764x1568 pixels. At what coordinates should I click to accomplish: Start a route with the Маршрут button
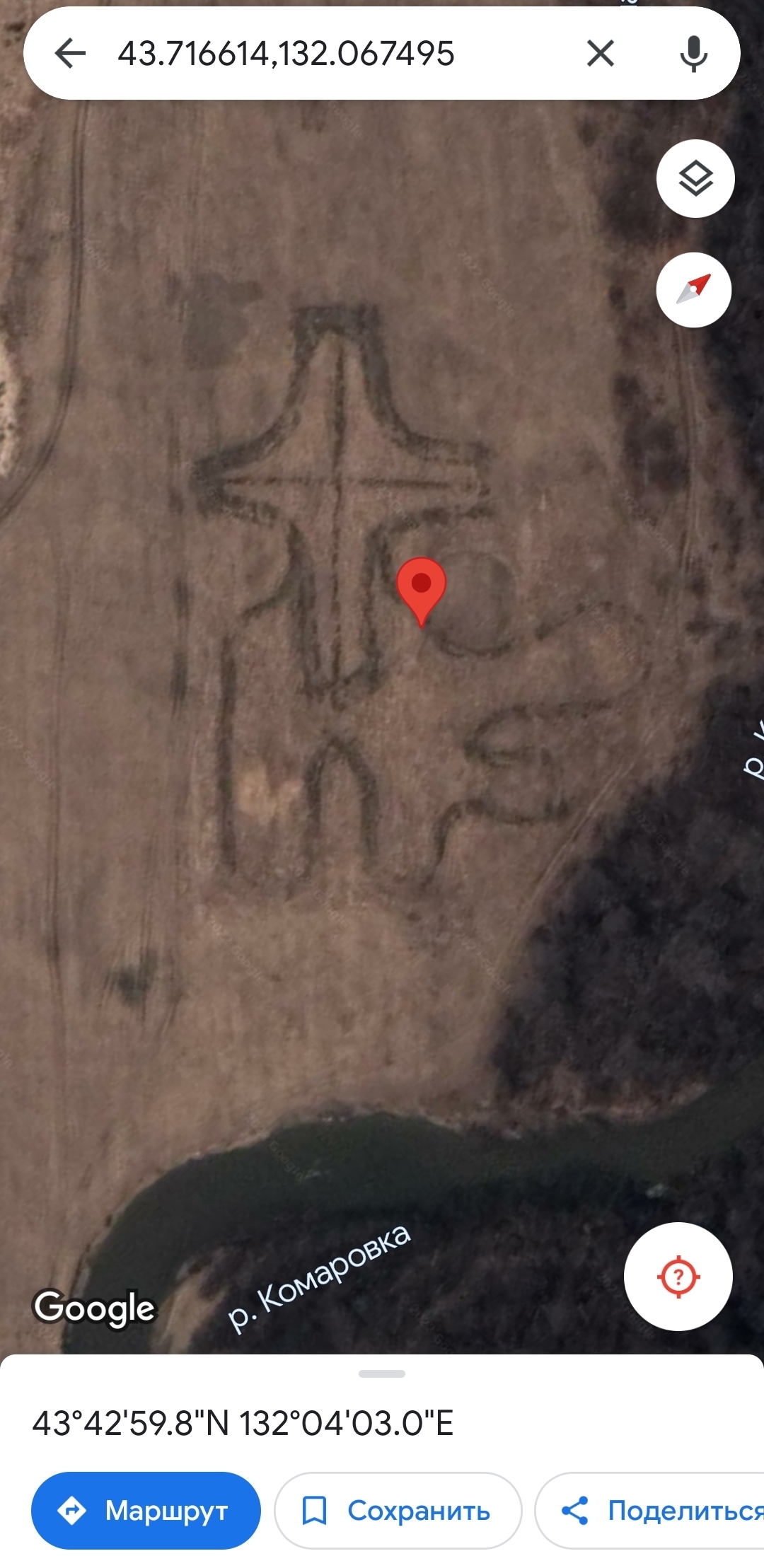146,1511
